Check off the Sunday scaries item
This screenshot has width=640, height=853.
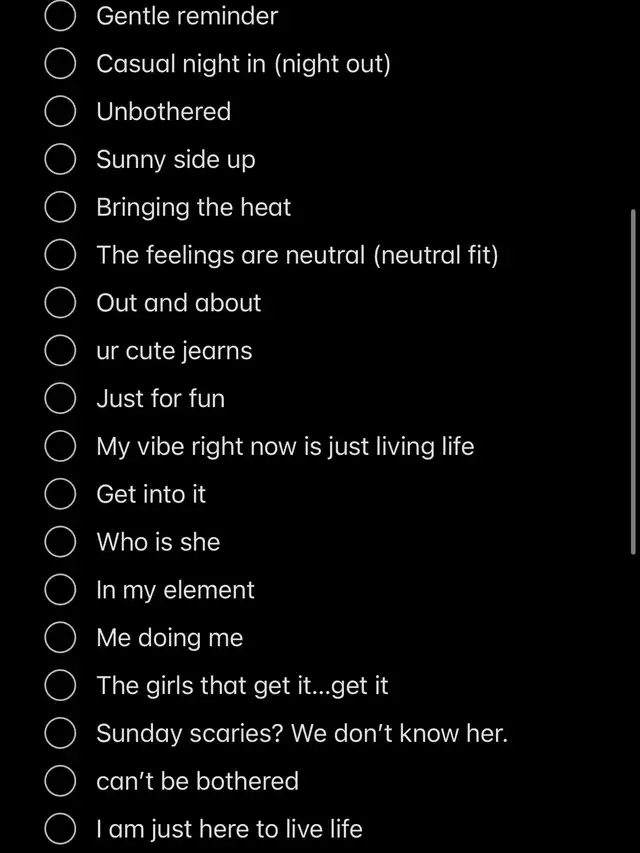61,734
